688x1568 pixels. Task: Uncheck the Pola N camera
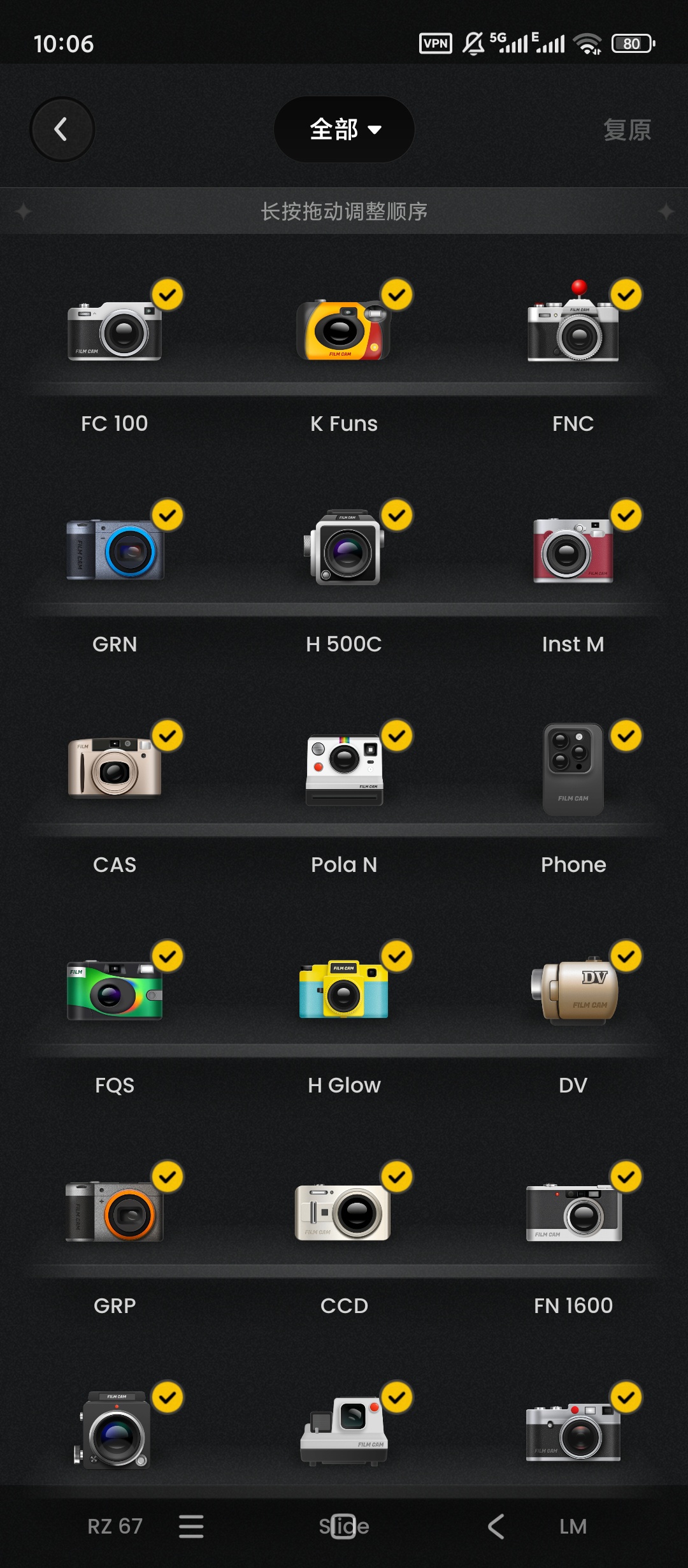tap(397, 736)
